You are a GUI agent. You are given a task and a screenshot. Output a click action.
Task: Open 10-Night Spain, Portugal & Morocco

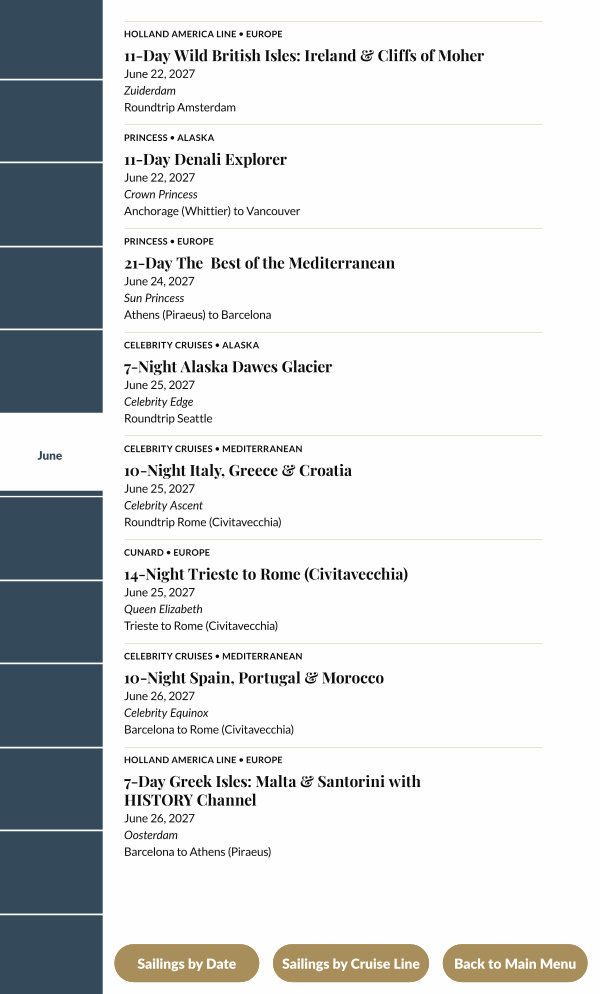pyautogui.click(x=254, y=678)
